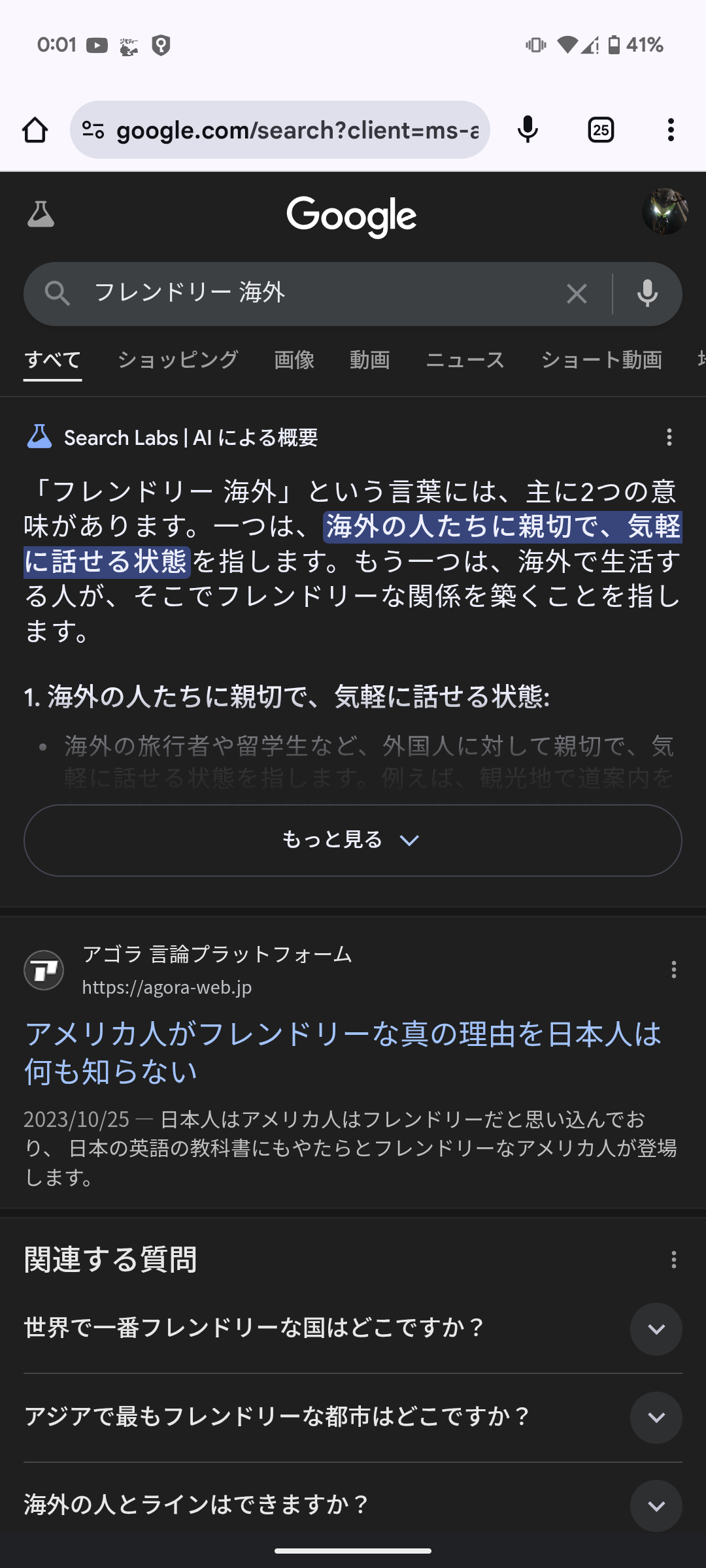Open the Google account profile picture
Viewport: 706px width, 1568px height.
point(664,212)
